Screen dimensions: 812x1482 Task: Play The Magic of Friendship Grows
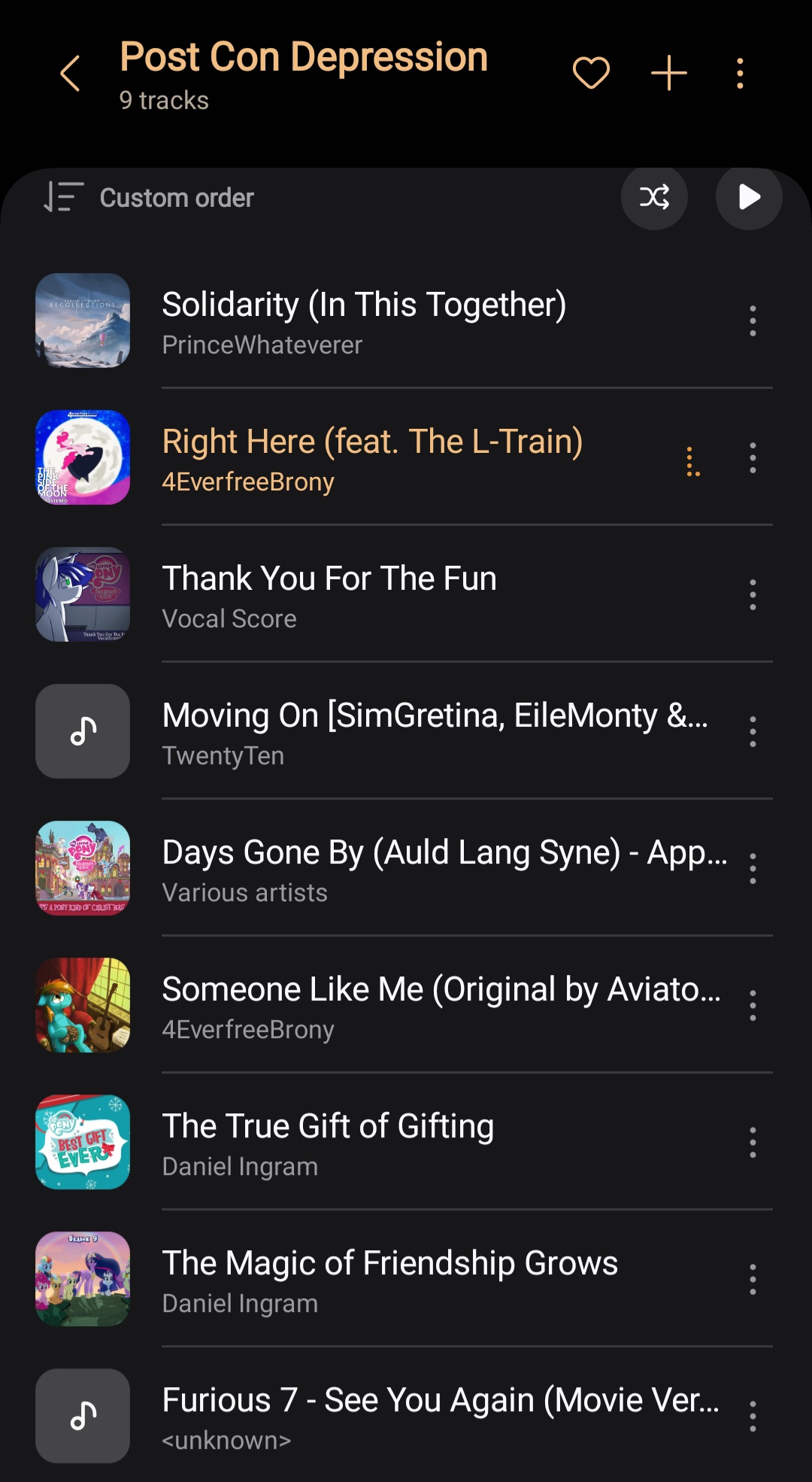point(389,1280)
